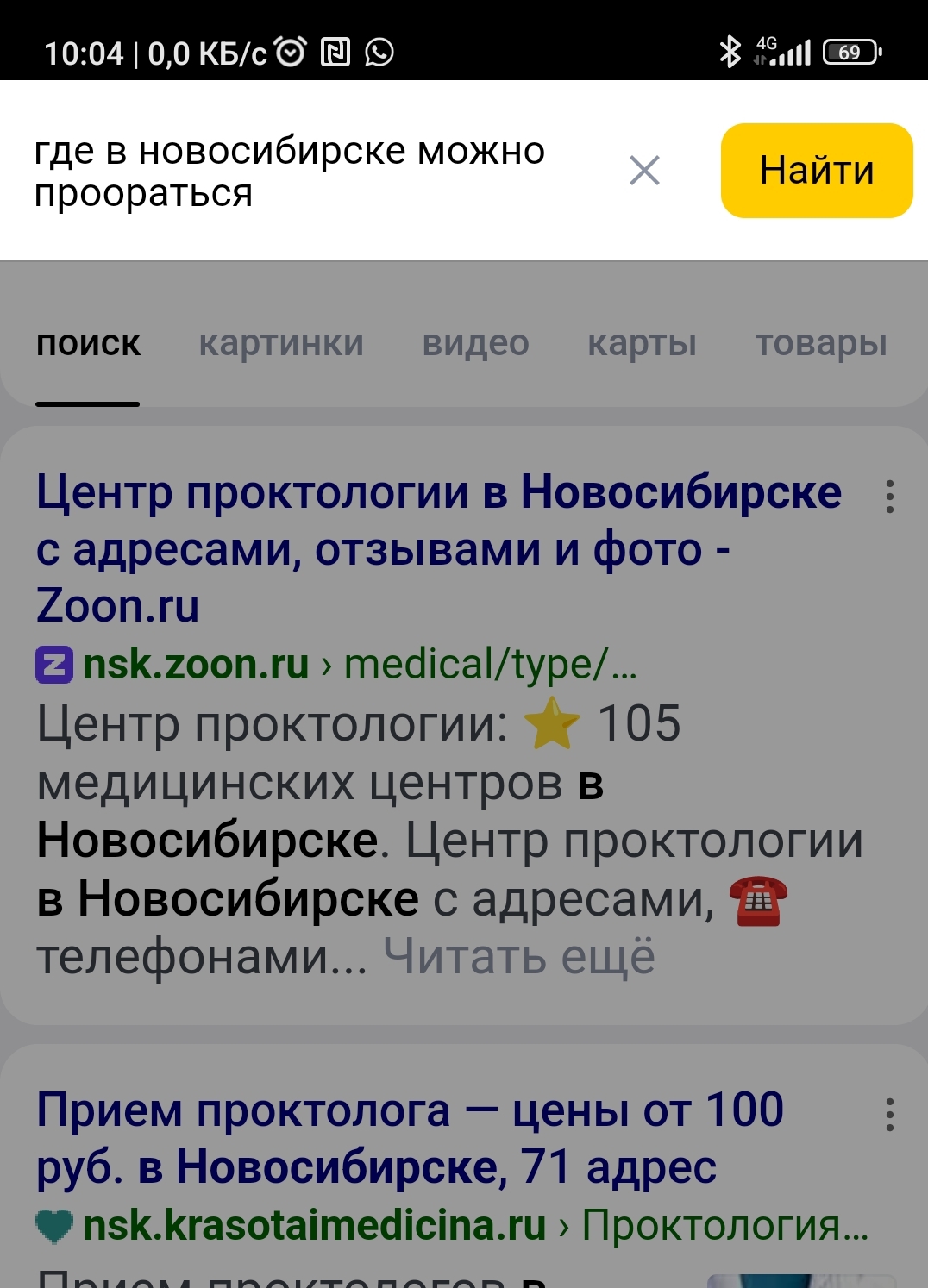Switch to the карты tab
This screenshot has height=1288, width=928.
coord(642,343)
